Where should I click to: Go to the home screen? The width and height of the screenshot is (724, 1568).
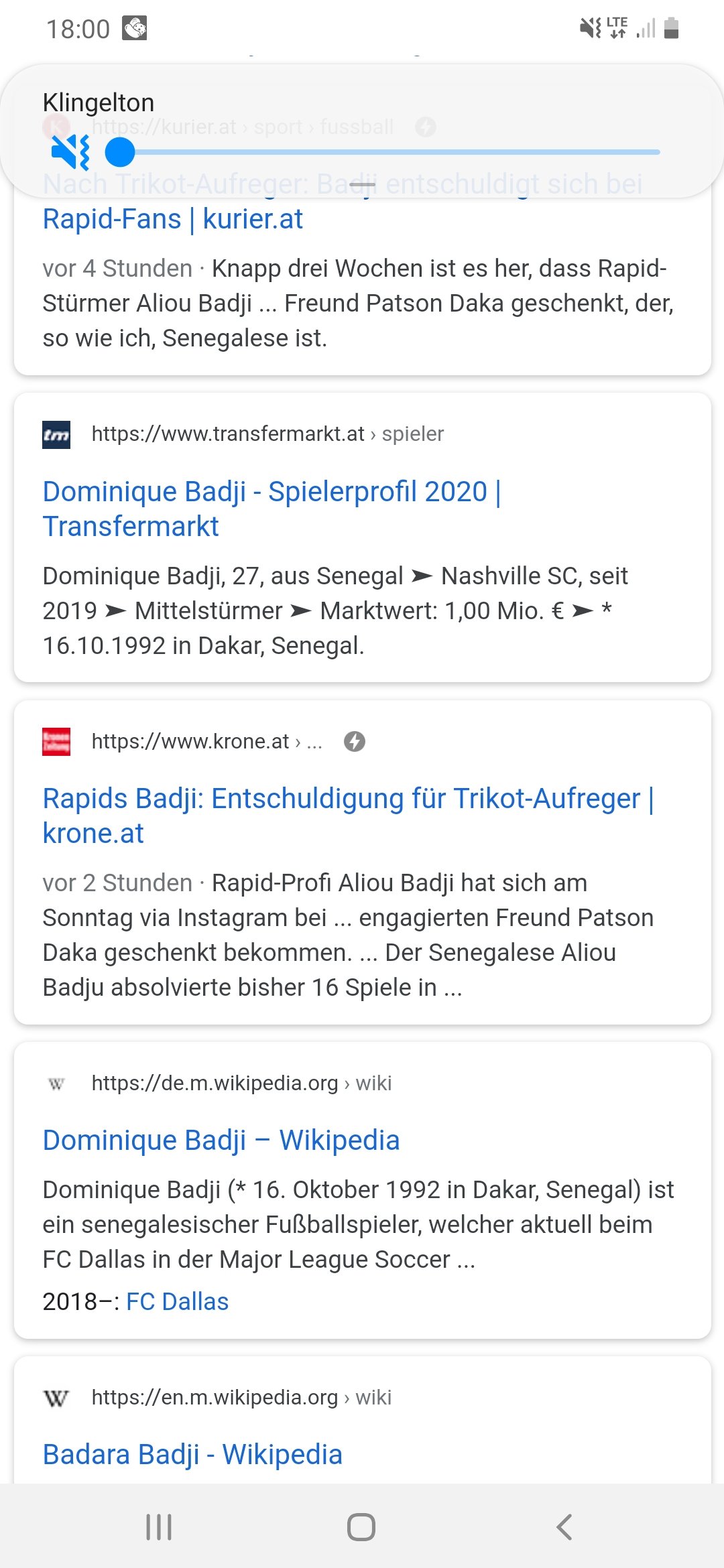click(361, 1527)
